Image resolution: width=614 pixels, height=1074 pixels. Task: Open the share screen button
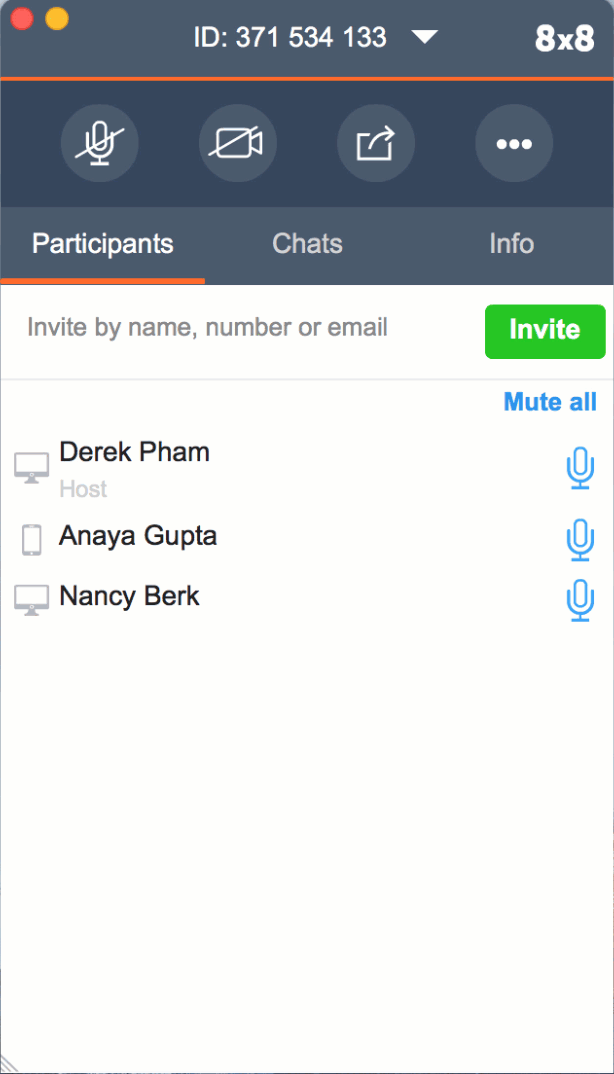pyautogui.click(x=376, y=143)
